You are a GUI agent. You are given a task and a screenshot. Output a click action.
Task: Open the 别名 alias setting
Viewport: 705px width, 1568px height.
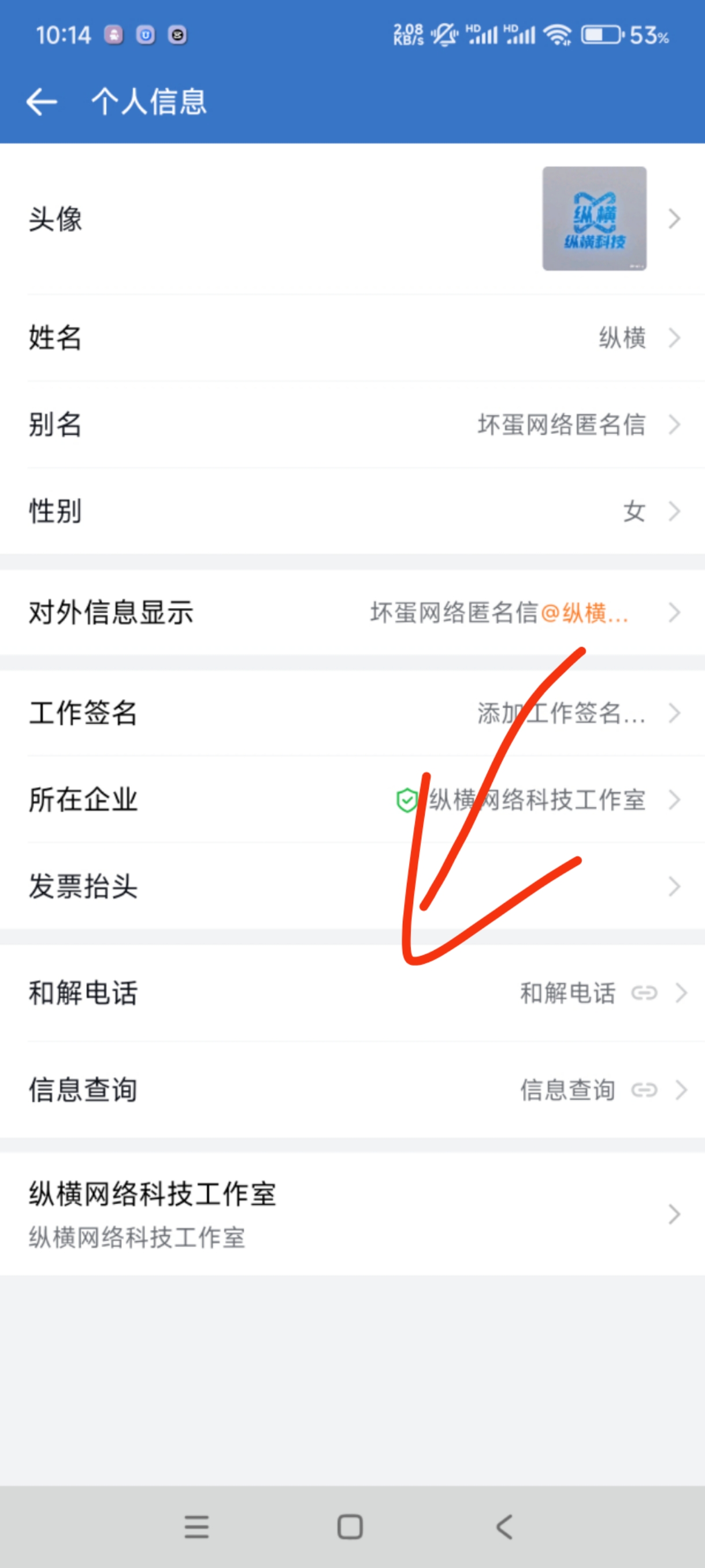pyautogui.click(x=352, y=425)
